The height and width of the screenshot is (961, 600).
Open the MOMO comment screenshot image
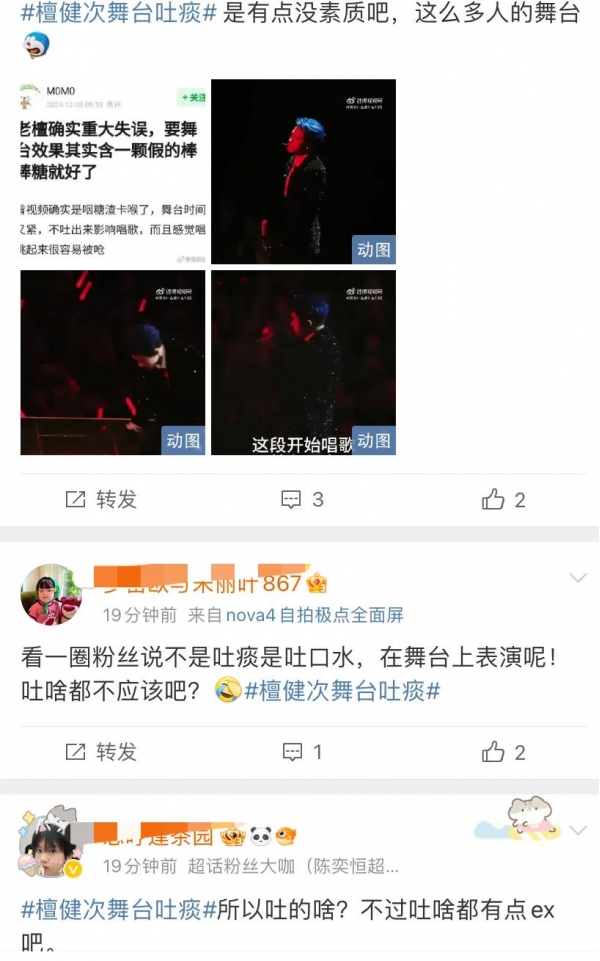tap(112, 170)
